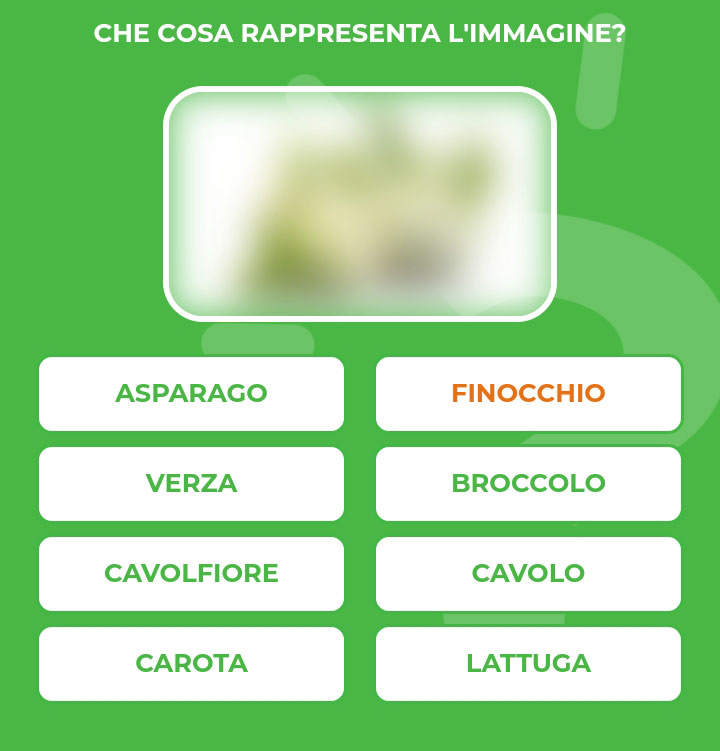Choose BROCCOLO as your answer
Viewport: 720px width, 751px height.
click(x=528, y=484)
